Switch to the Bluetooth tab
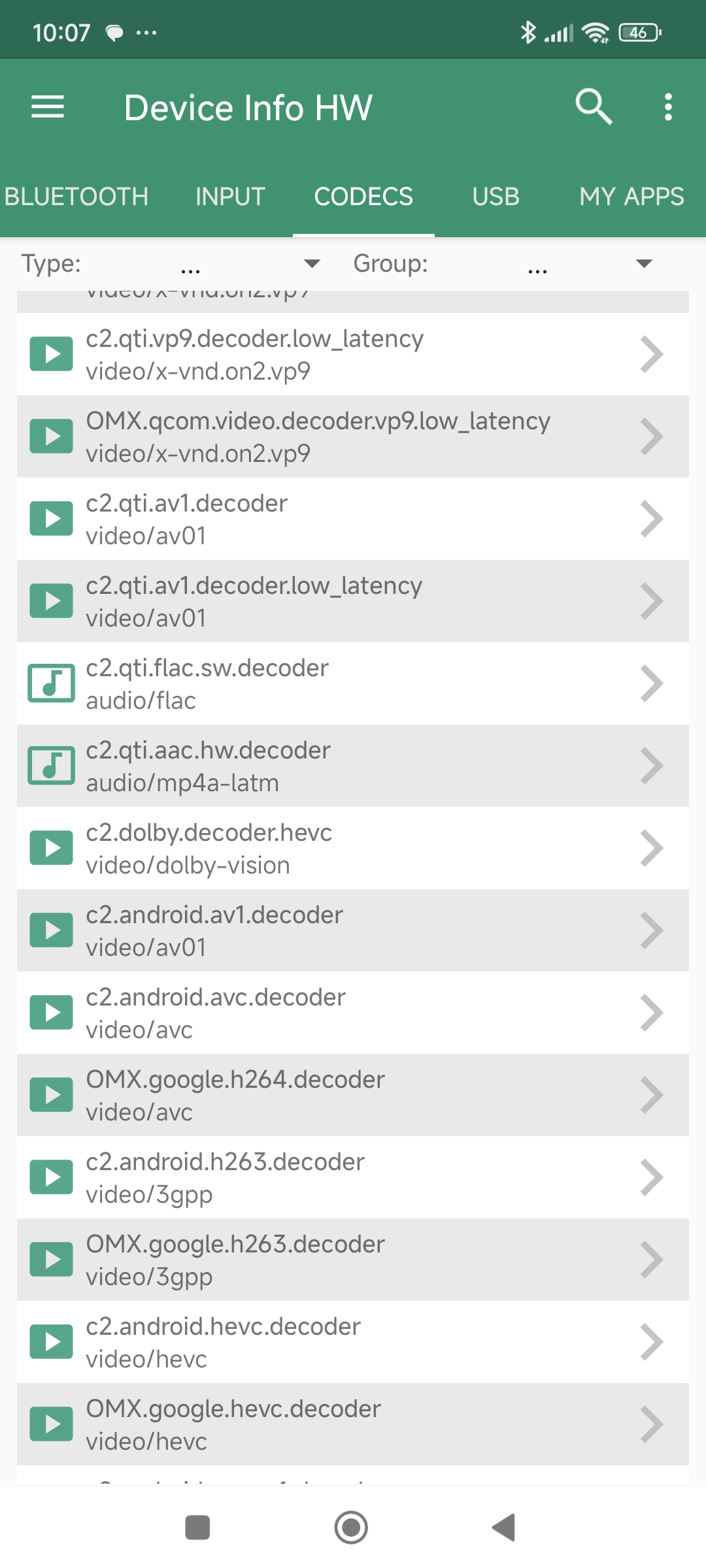 pyautogui.click(x=76, y=197)
